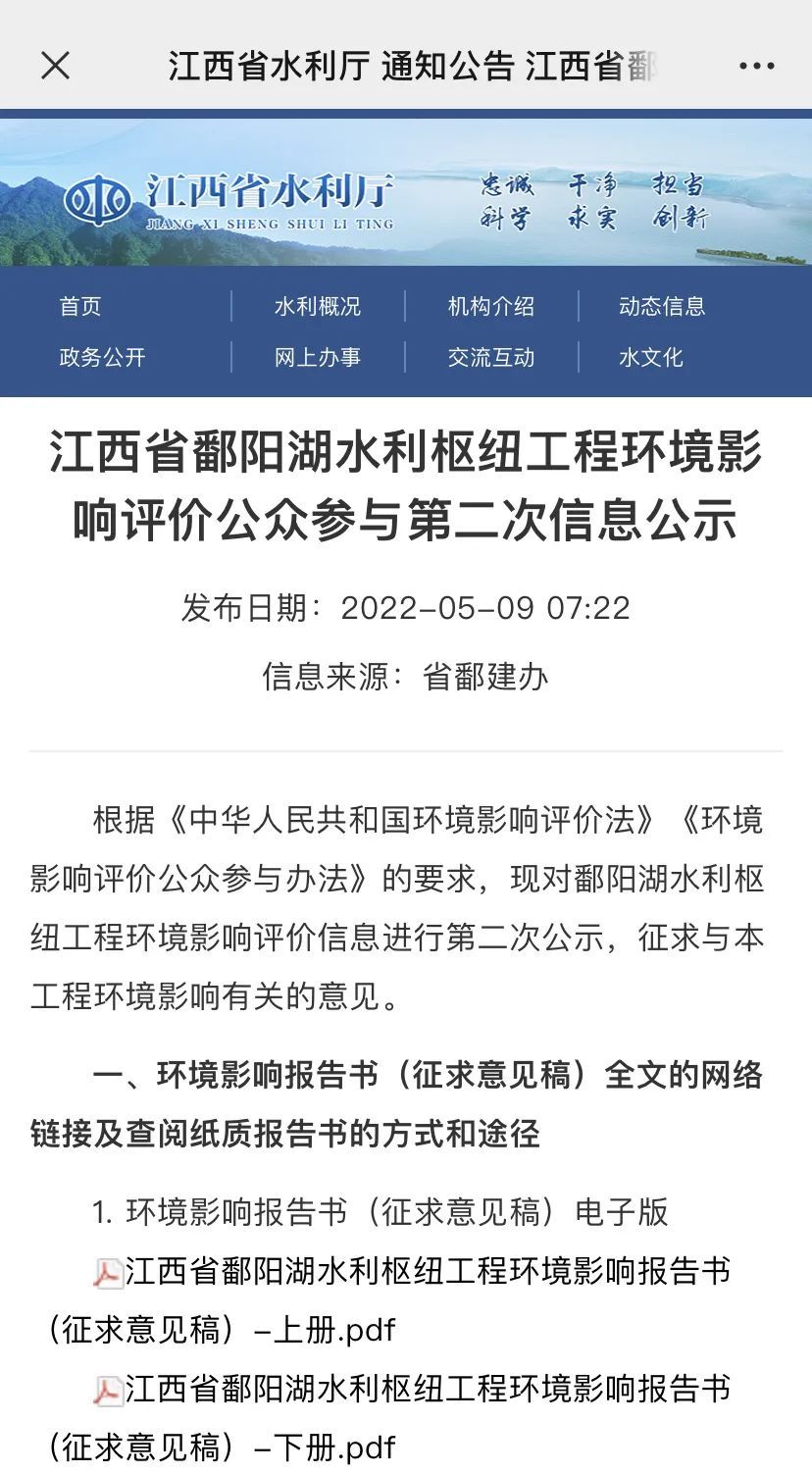Close the web page view
The width and height of the screenshot is (812, 1473).
click(x=55, y=66)
